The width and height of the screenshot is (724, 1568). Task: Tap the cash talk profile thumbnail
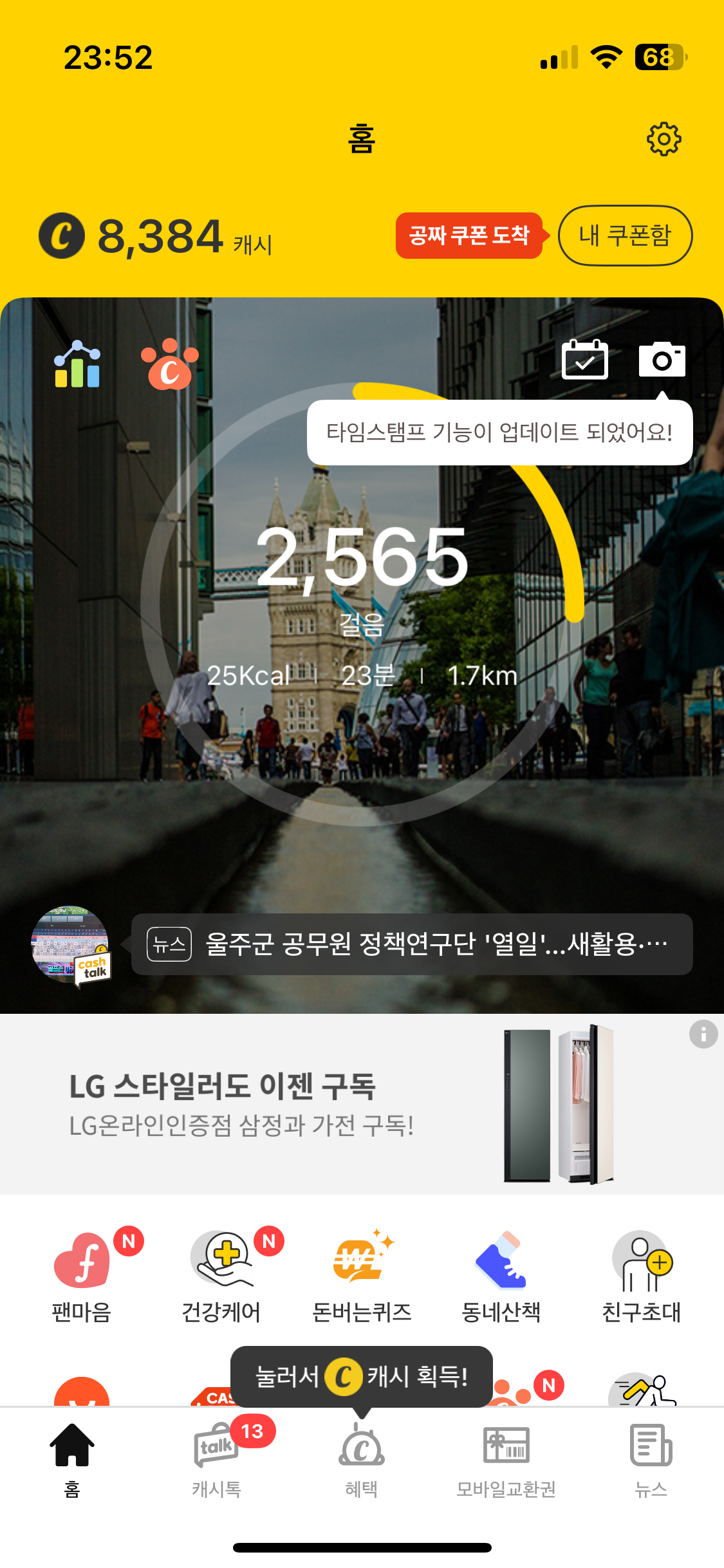71,944
